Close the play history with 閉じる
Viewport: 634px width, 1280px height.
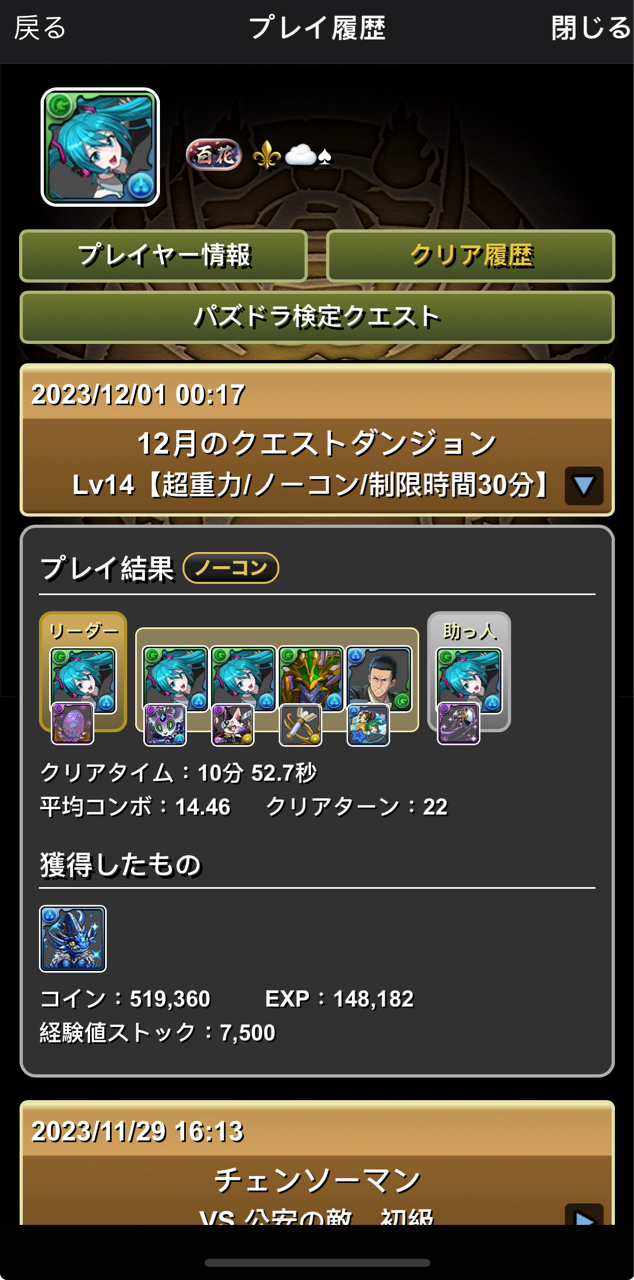[590, 28]
